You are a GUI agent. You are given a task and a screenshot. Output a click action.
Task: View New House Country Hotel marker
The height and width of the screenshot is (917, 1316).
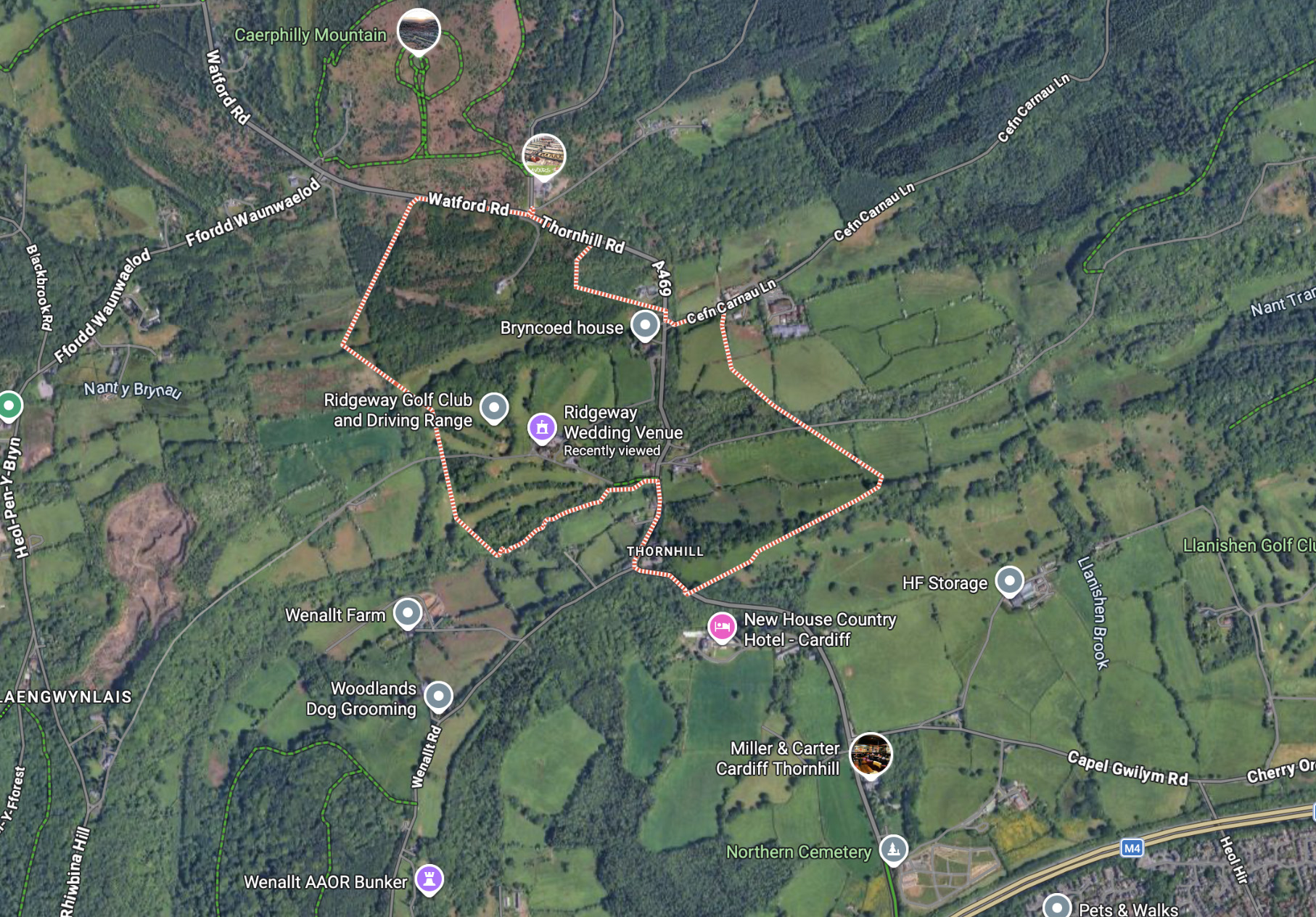(x=722, y=626)
